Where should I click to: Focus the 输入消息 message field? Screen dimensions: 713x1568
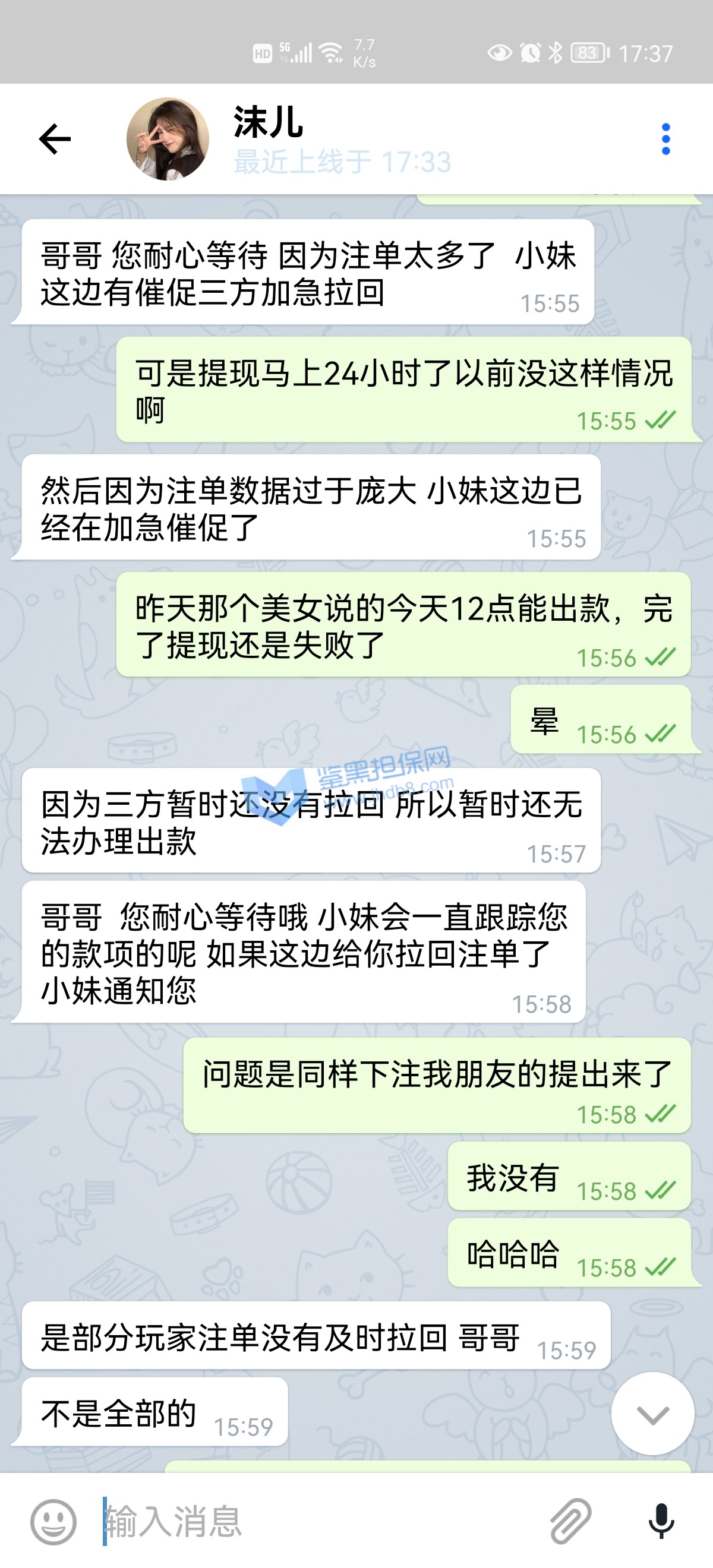point(317,1520)
